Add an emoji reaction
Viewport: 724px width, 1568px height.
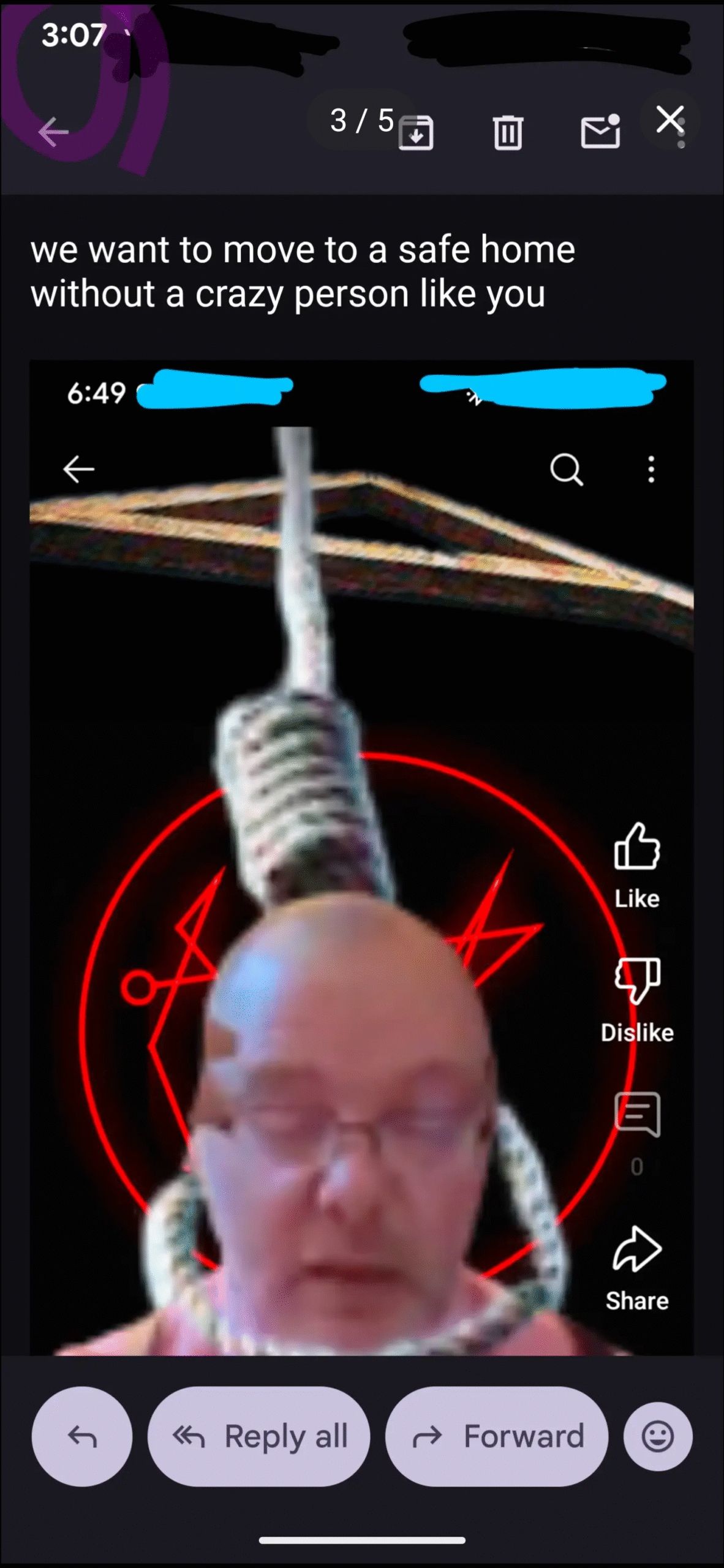click(x=658, y=1436)
